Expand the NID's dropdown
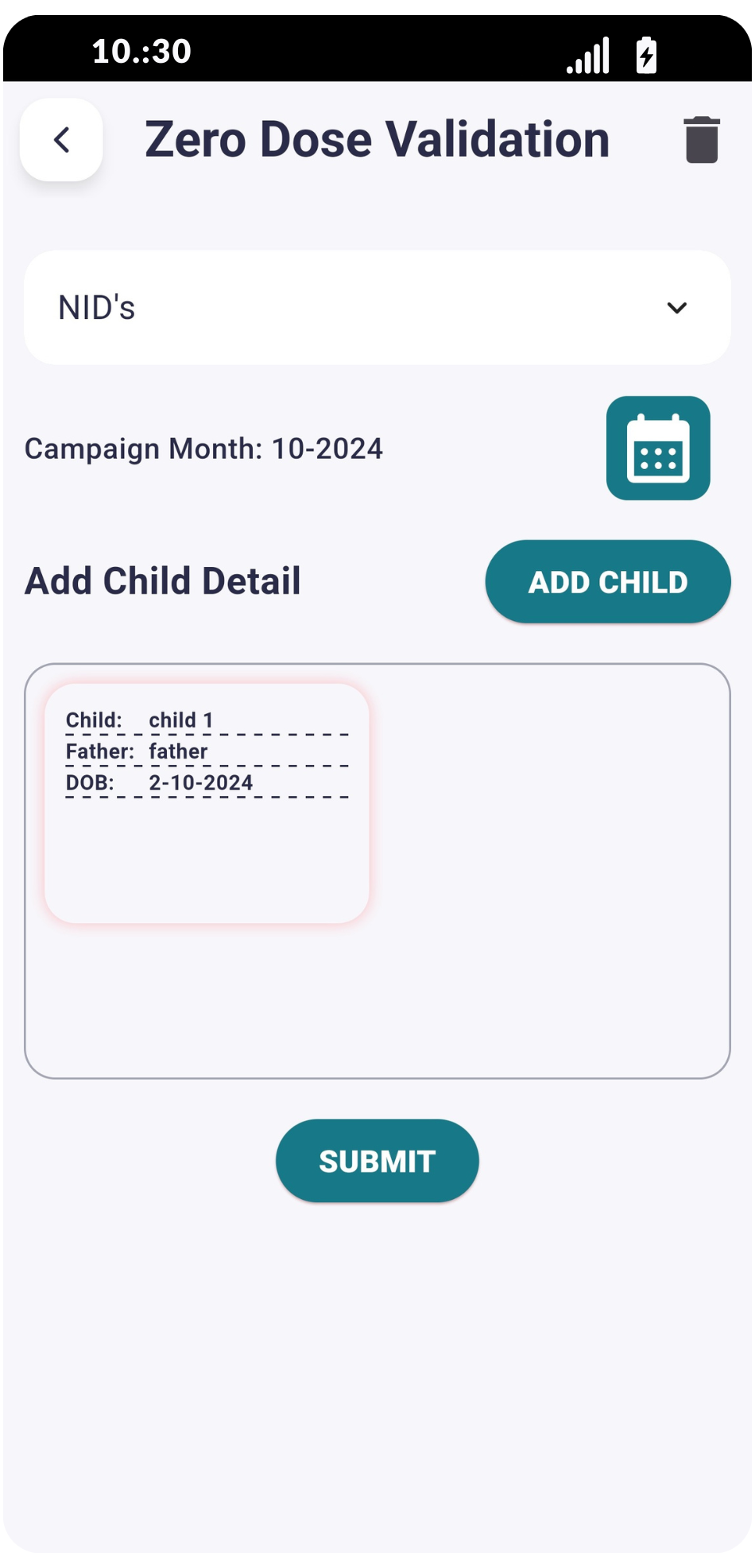The width and height of the screenshot is (755, 1568). click(377, 308)
